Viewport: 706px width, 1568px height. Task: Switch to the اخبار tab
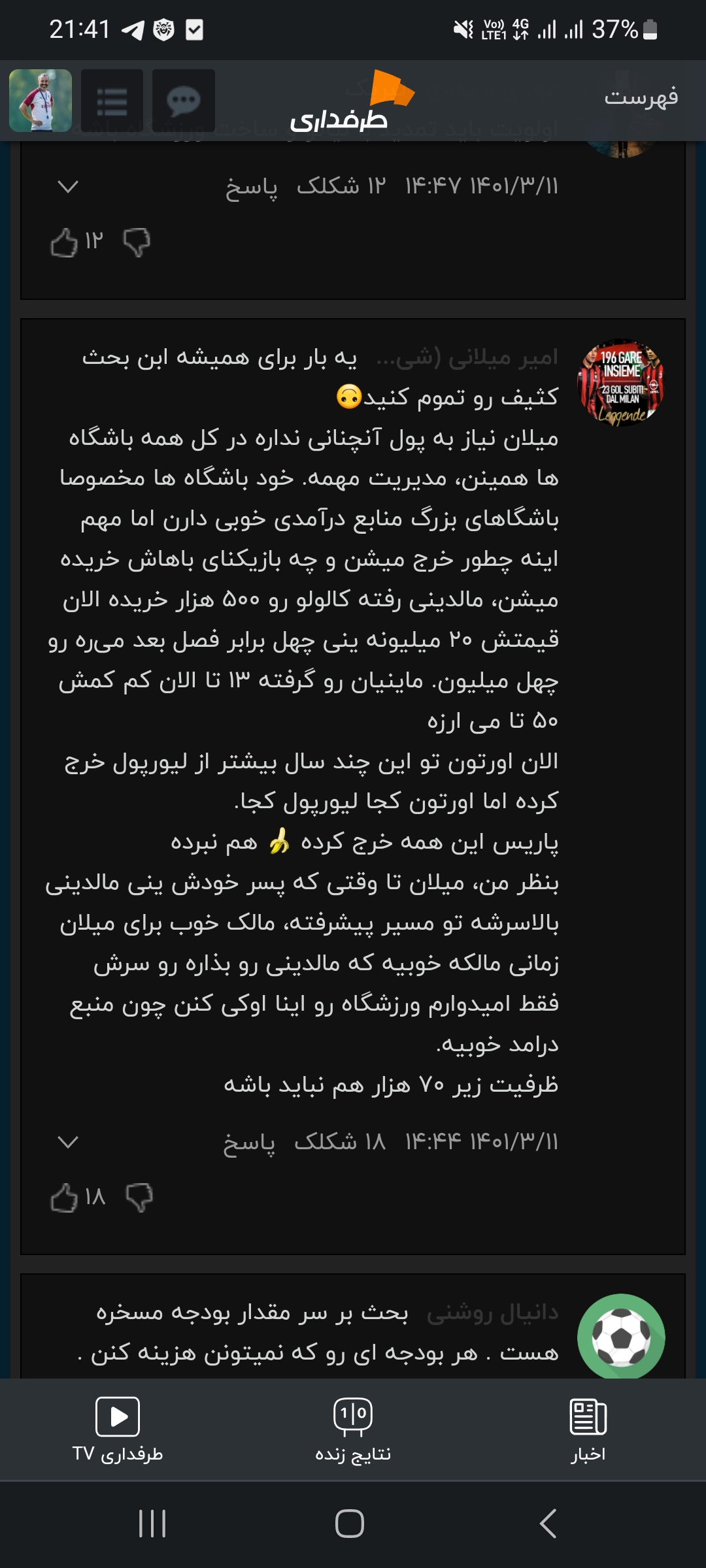click(588, 1429)
